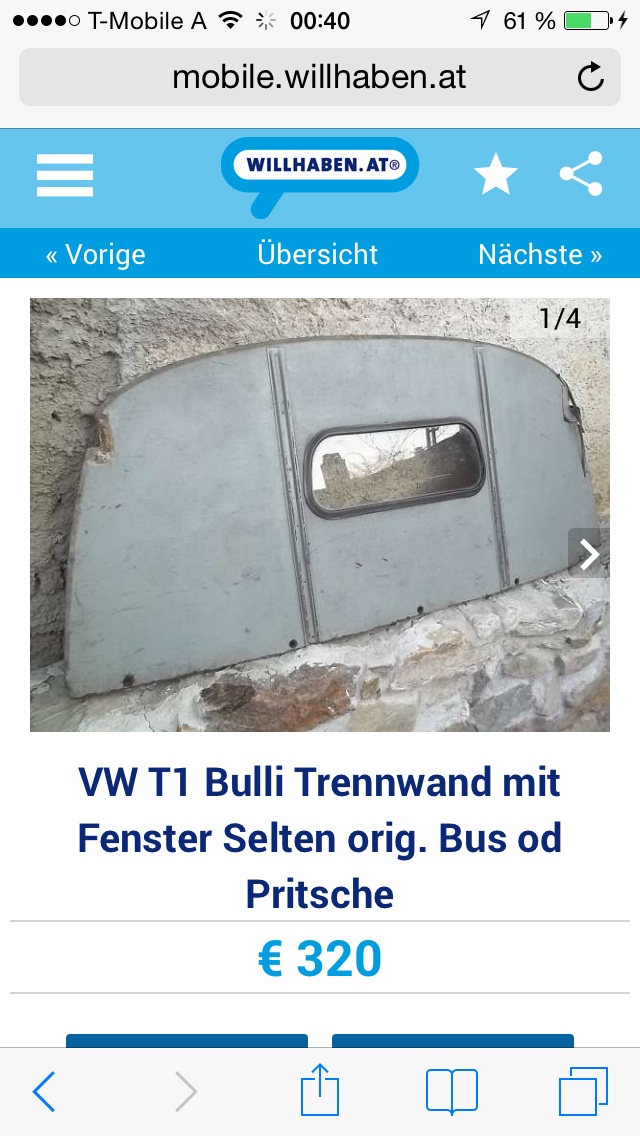Share this listing

pyautogui.click(x=581, y=174)
